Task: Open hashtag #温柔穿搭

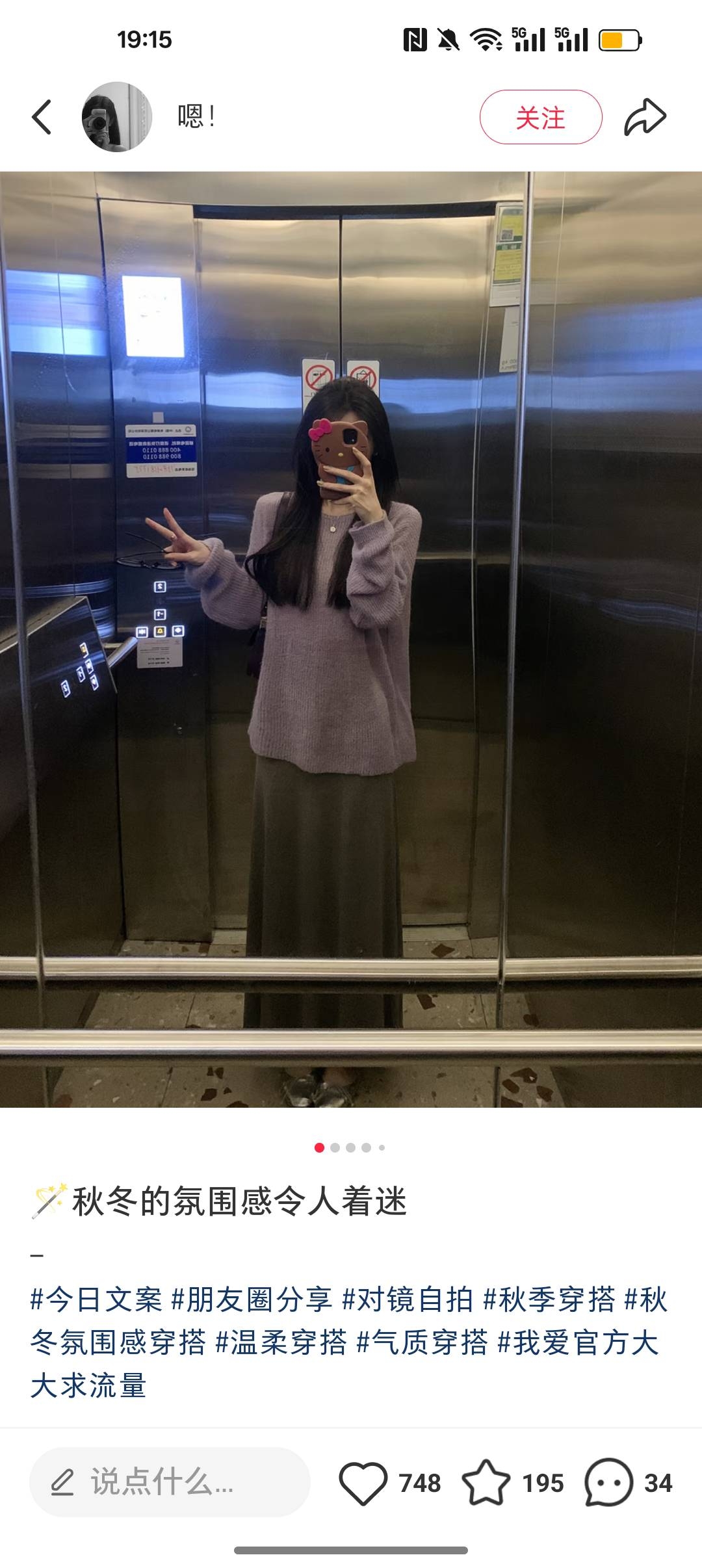Action: 281,1342
